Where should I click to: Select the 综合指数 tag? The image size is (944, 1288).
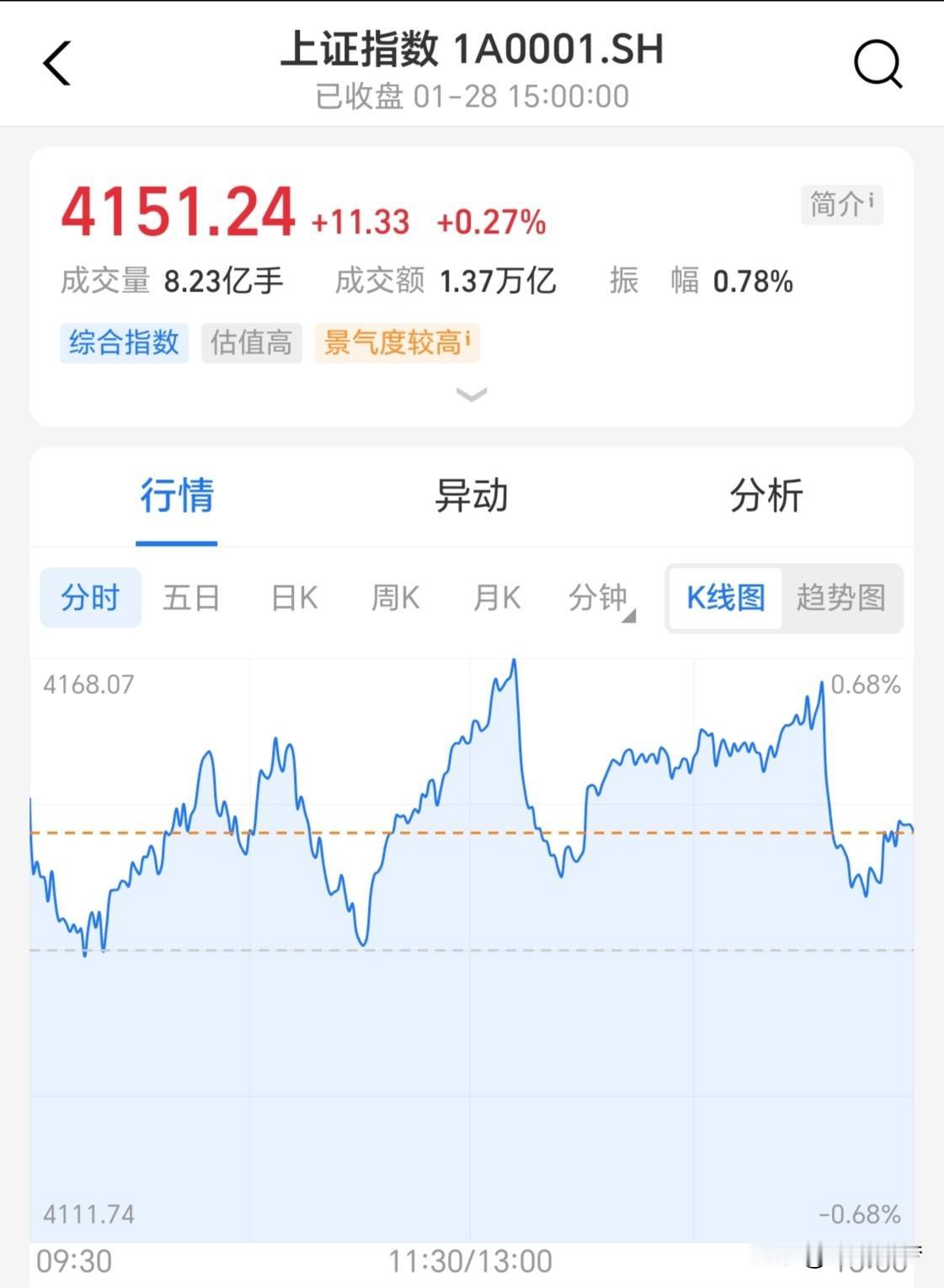[x=123, y=342]
